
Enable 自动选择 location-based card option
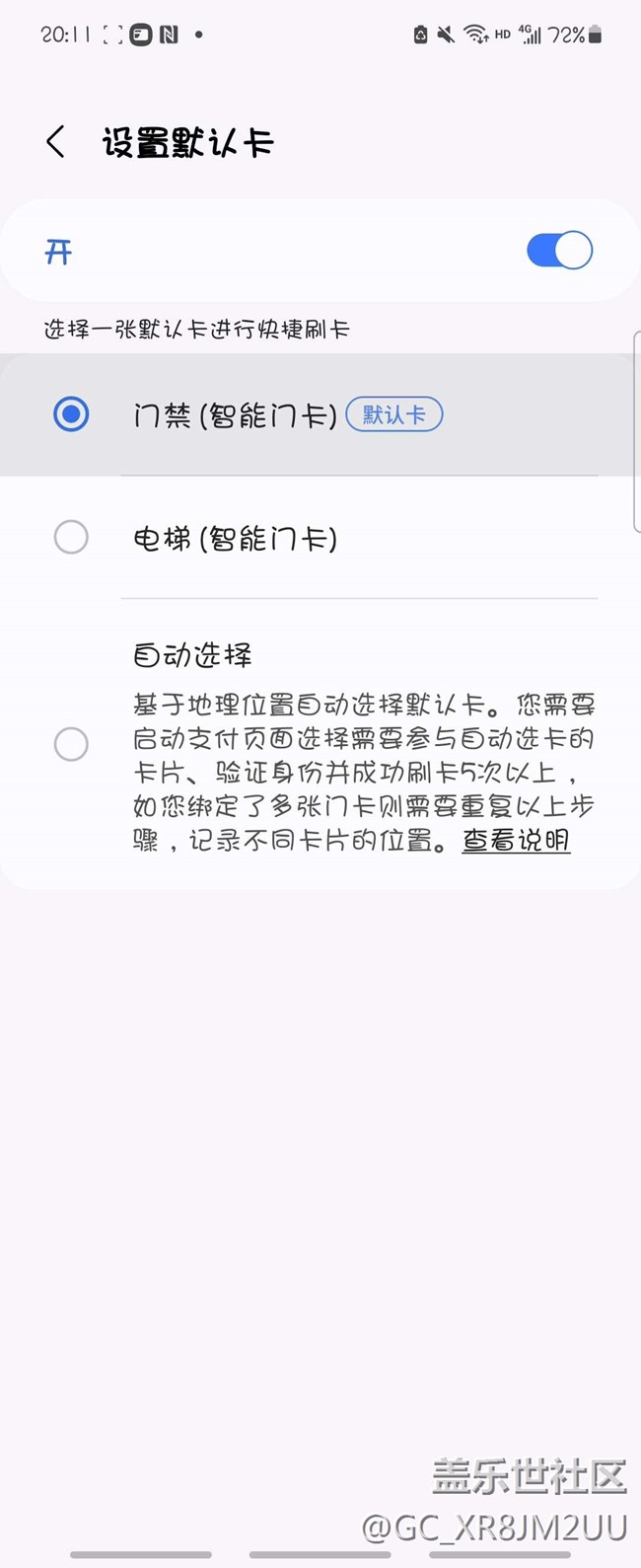click(71, 744)
